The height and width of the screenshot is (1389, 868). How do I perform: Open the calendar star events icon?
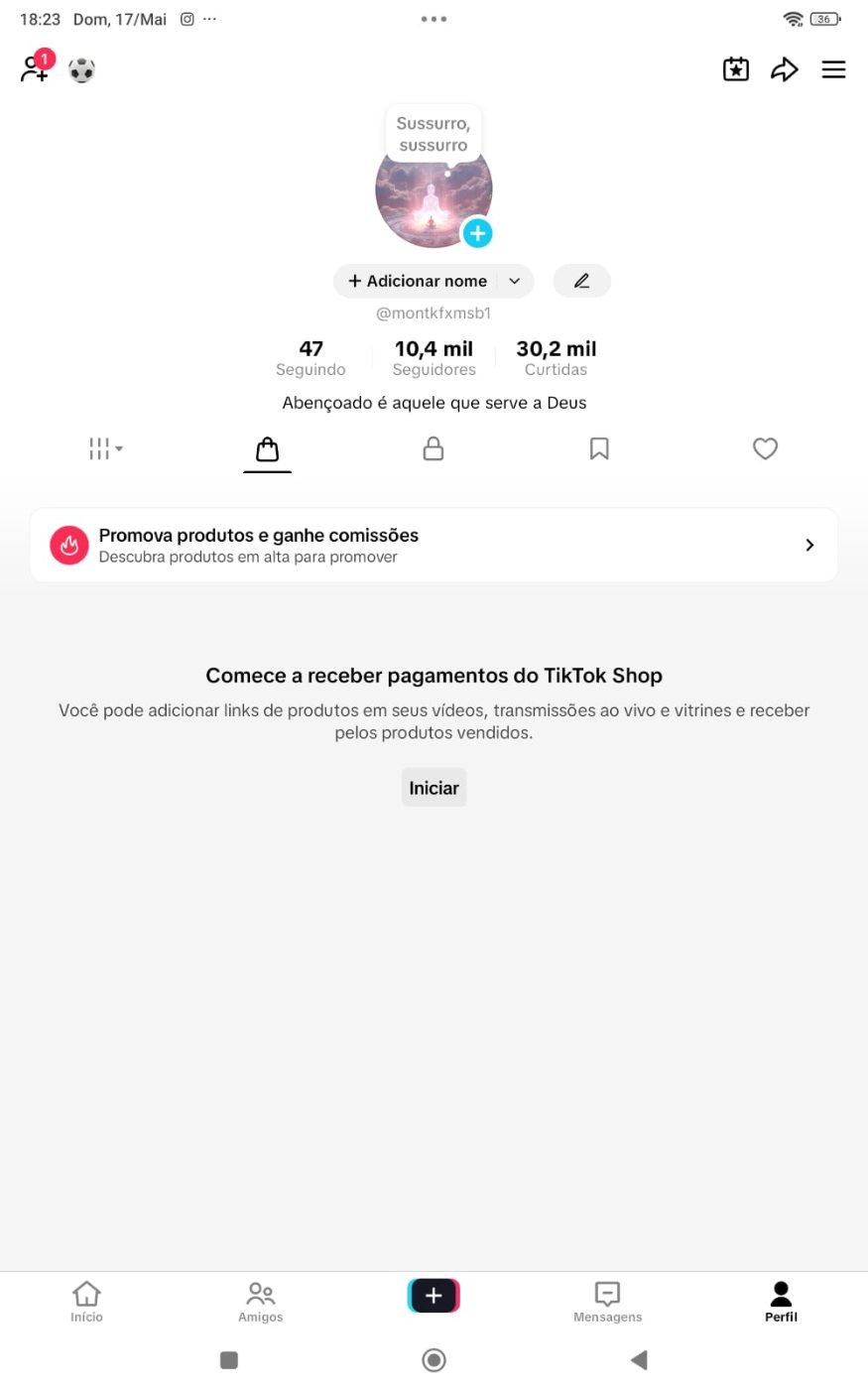[x=735, y=69]
